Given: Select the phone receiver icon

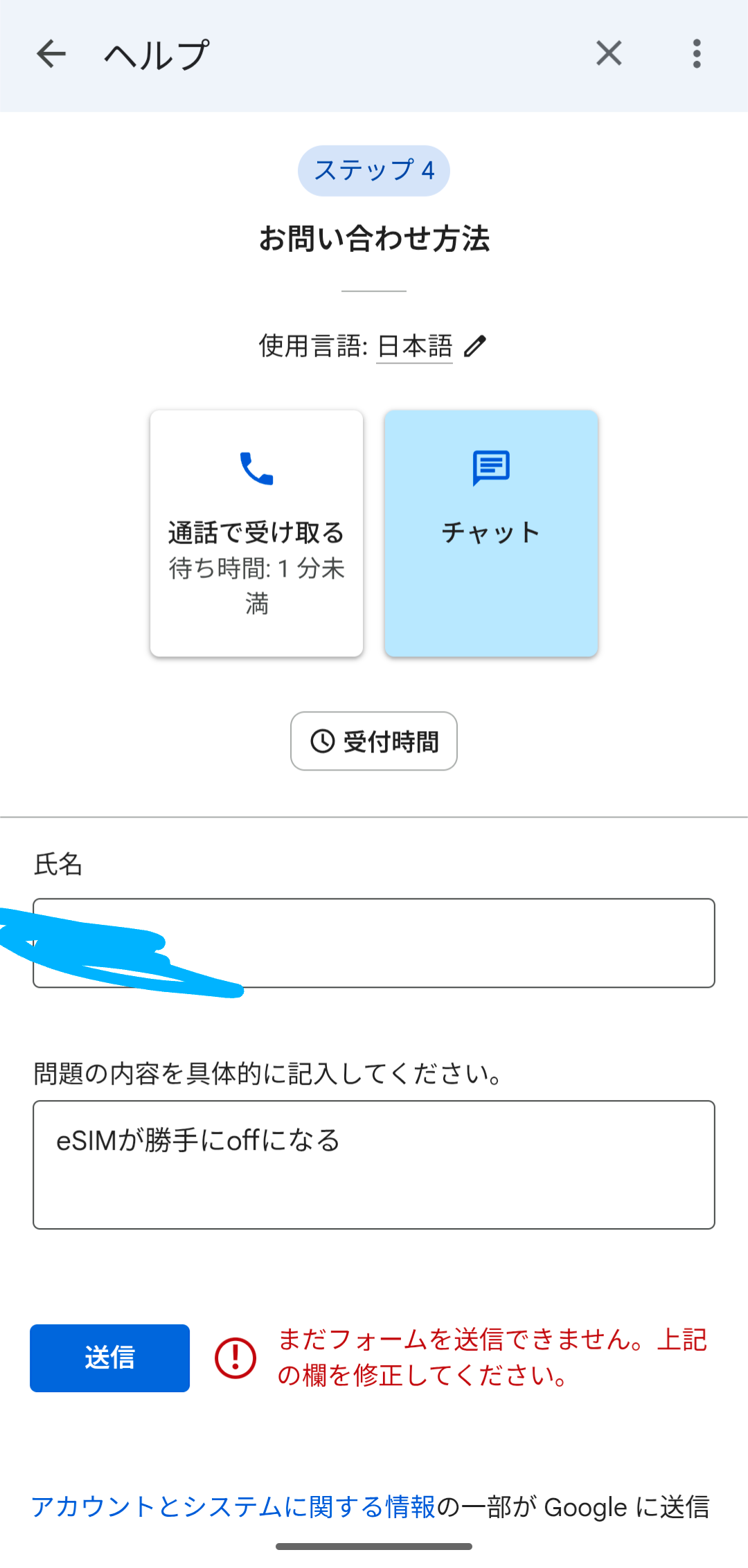Looking at the screenshot, I should coord(255,468).
